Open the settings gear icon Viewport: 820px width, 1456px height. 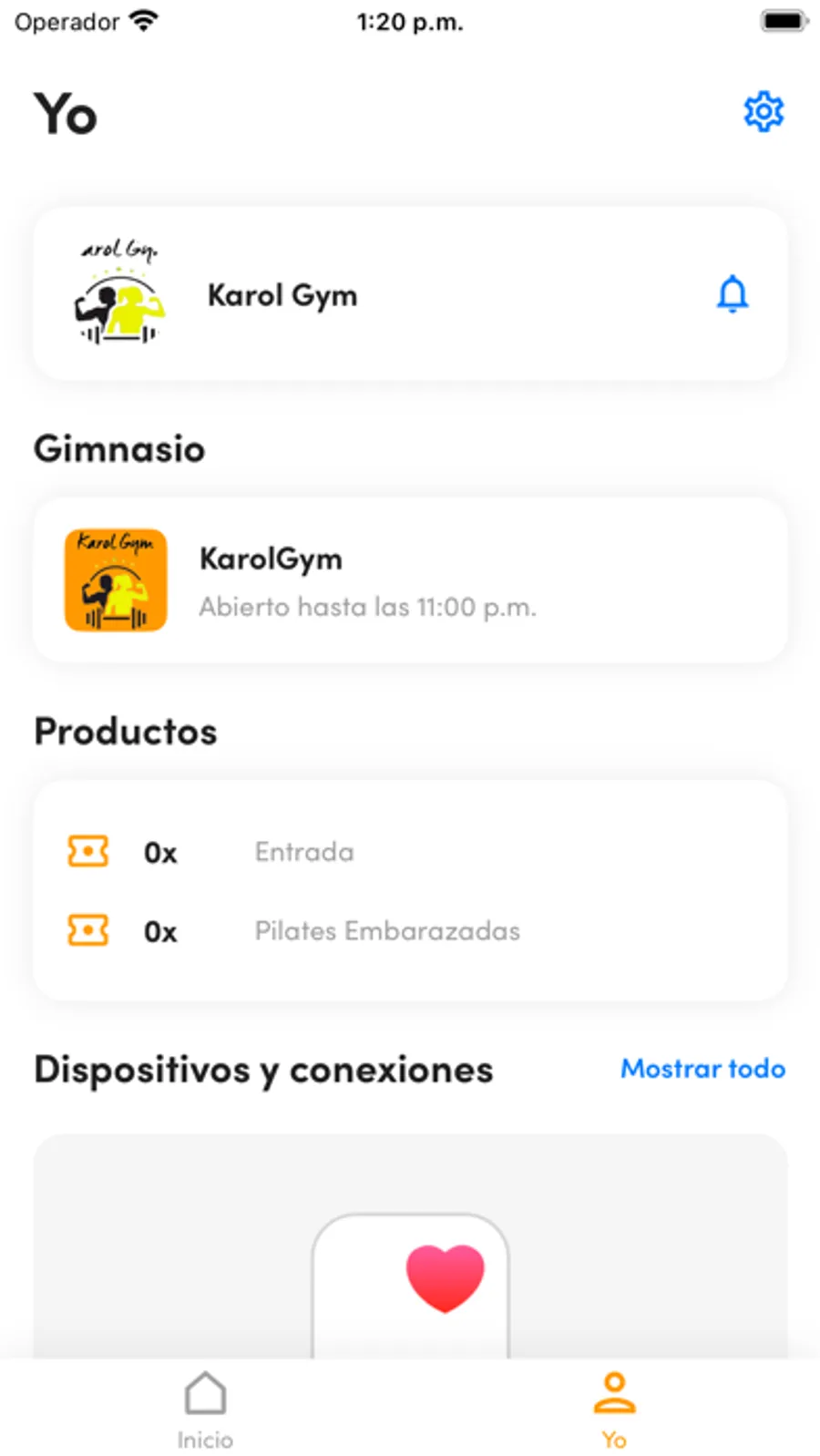point(764,111)
